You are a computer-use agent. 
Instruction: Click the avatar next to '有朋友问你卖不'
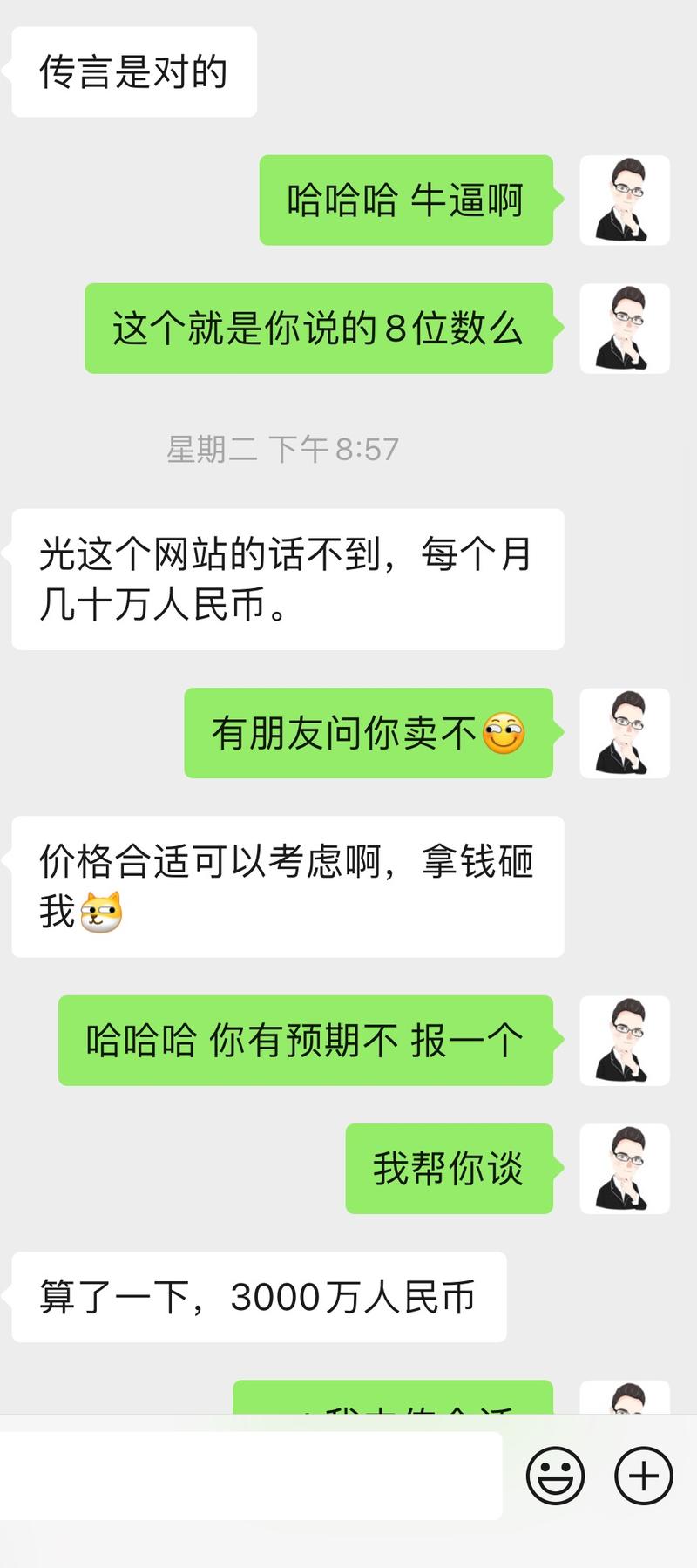[x=625, y=733]
